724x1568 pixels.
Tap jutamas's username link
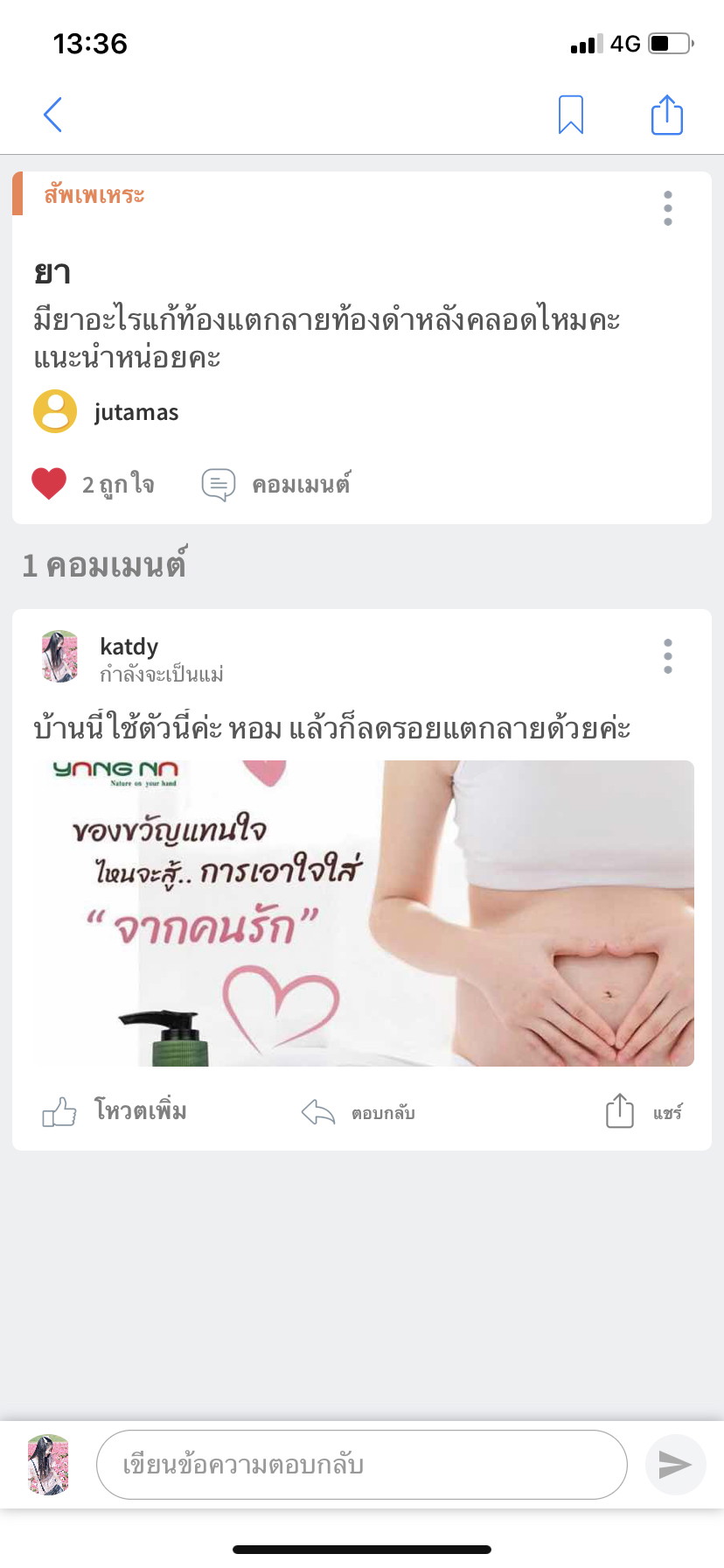[x=137, y=411]
